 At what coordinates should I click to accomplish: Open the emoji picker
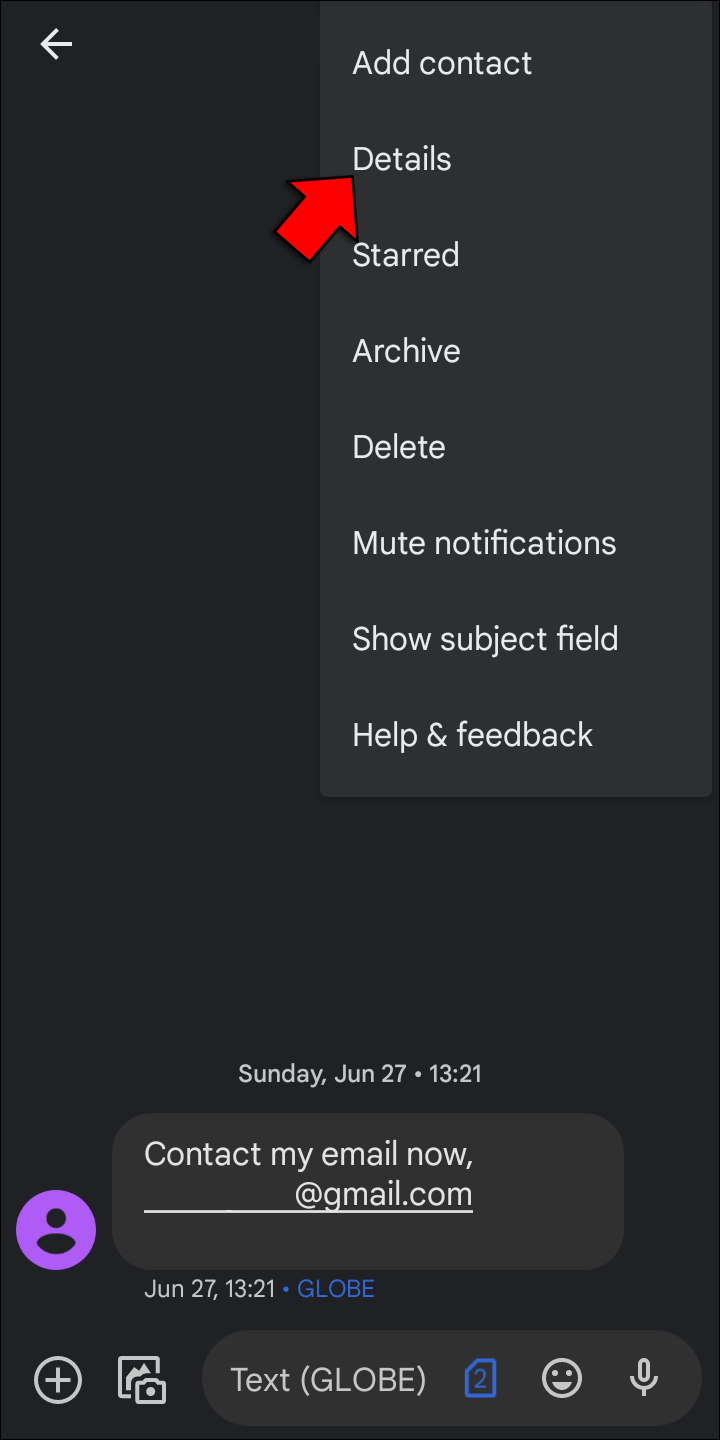pos(562,1380)
